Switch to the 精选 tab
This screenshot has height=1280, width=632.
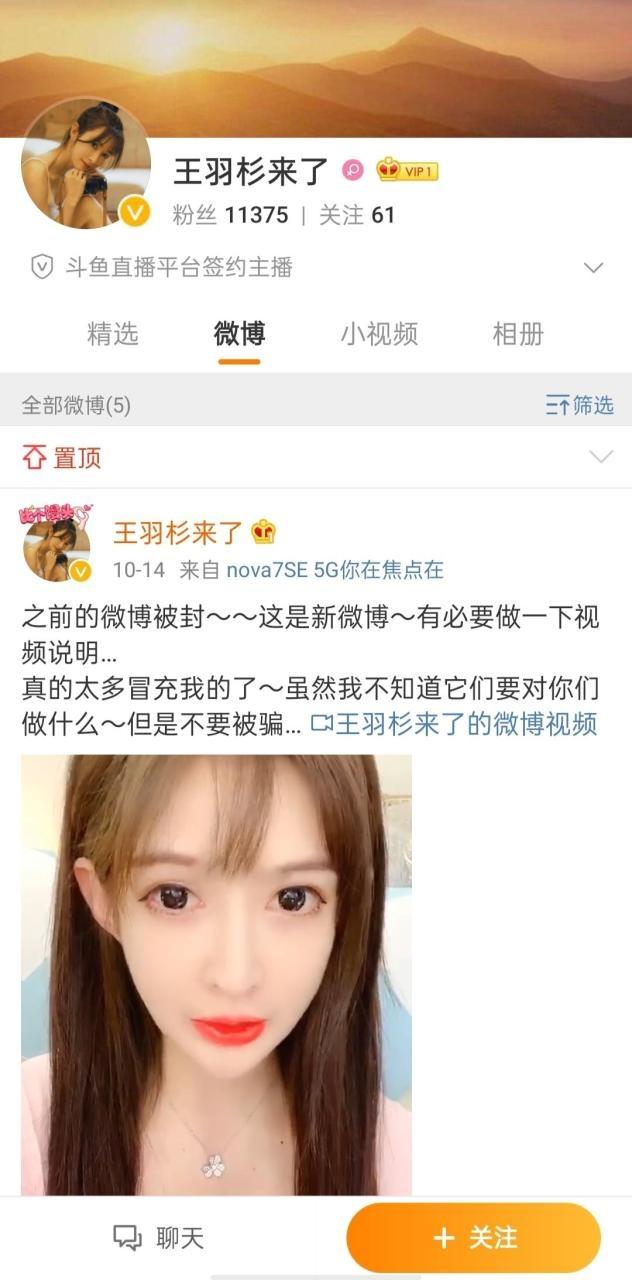click(x=112, y=334)
